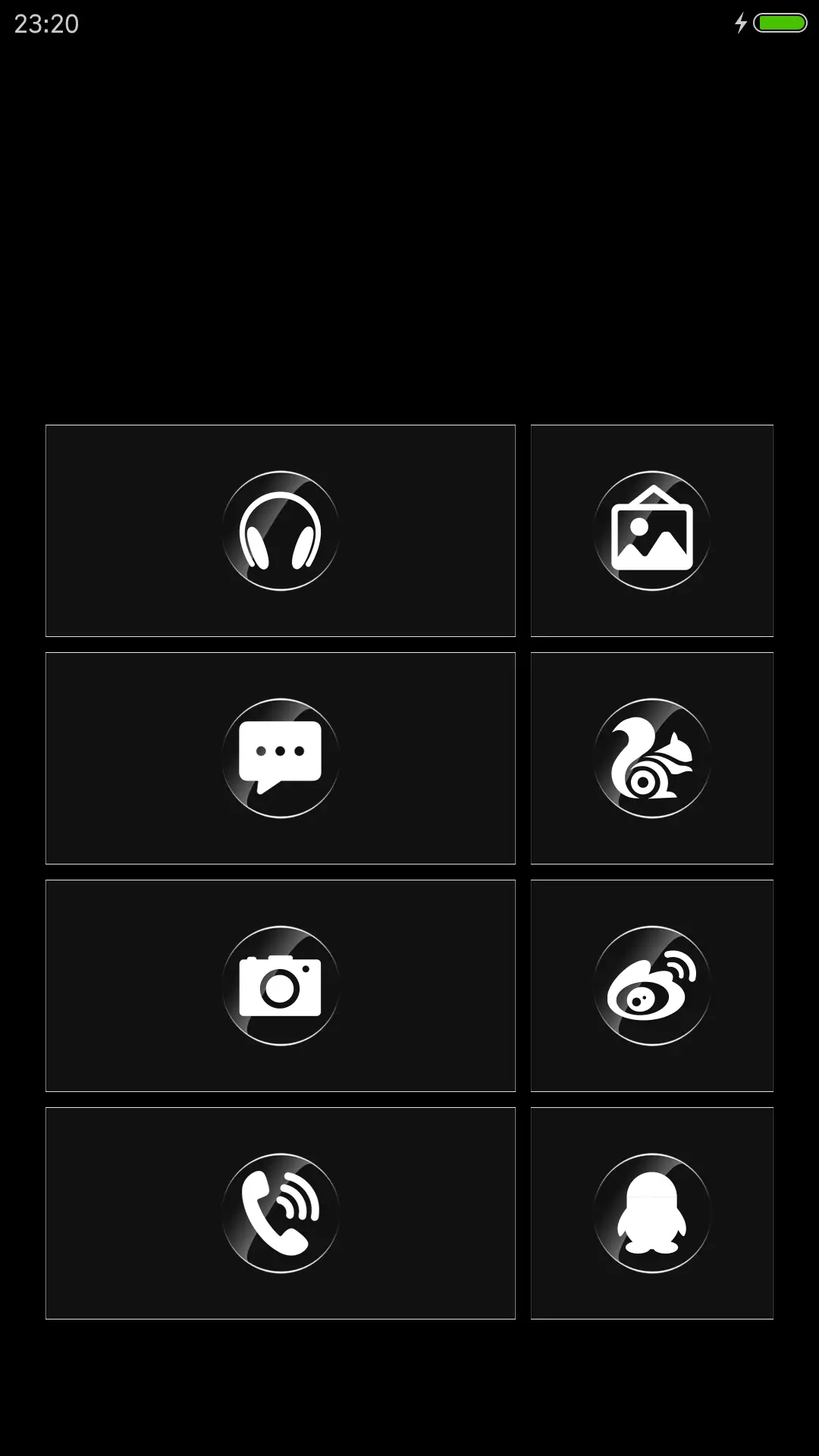Tap the 23:20 clock display
819x1456 pixels.
click(x=47, y=24)
